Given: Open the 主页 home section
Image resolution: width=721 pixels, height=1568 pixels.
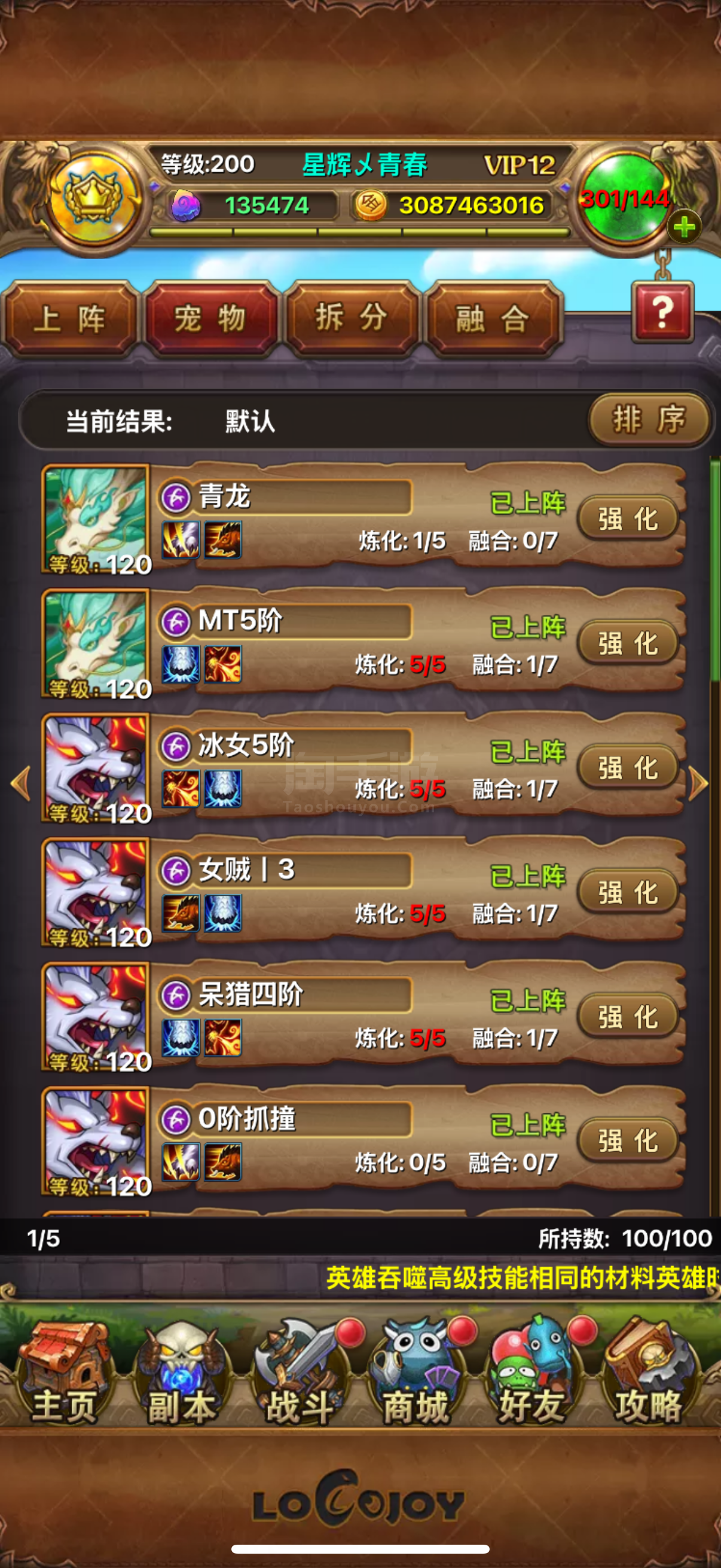Looking at the screenshot, I should click(x=65, y=1374).
